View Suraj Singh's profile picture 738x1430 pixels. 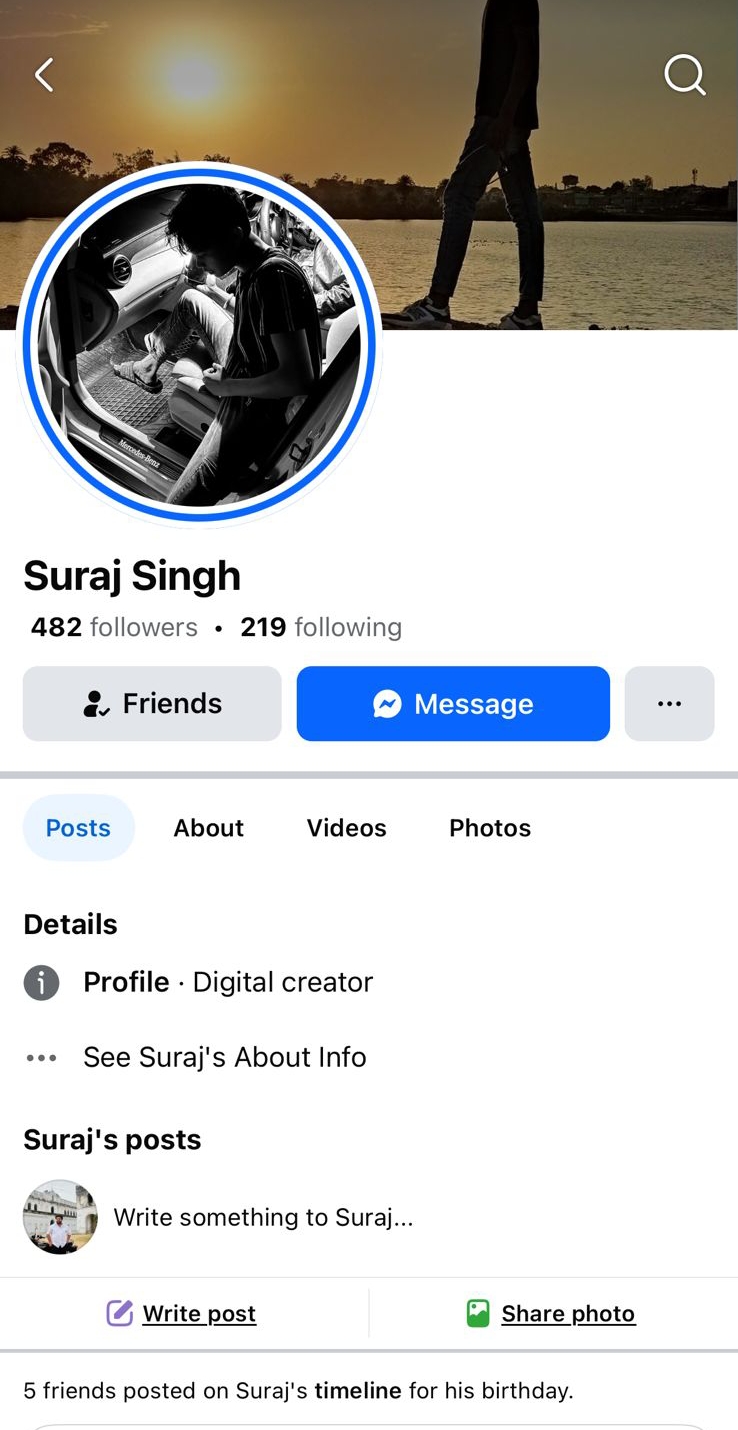tap(199, 345)
